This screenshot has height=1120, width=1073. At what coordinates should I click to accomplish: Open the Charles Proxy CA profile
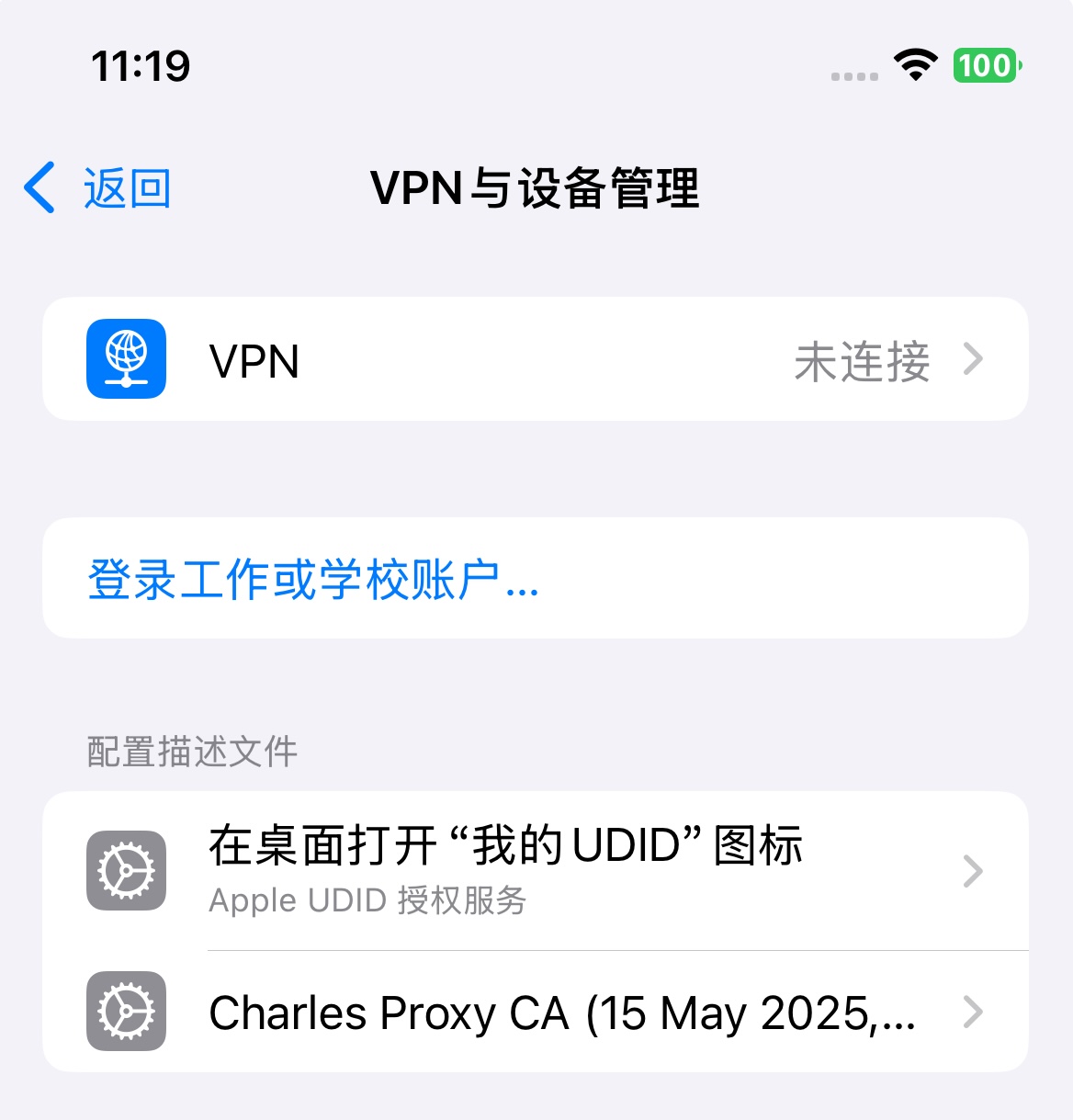535,1013
